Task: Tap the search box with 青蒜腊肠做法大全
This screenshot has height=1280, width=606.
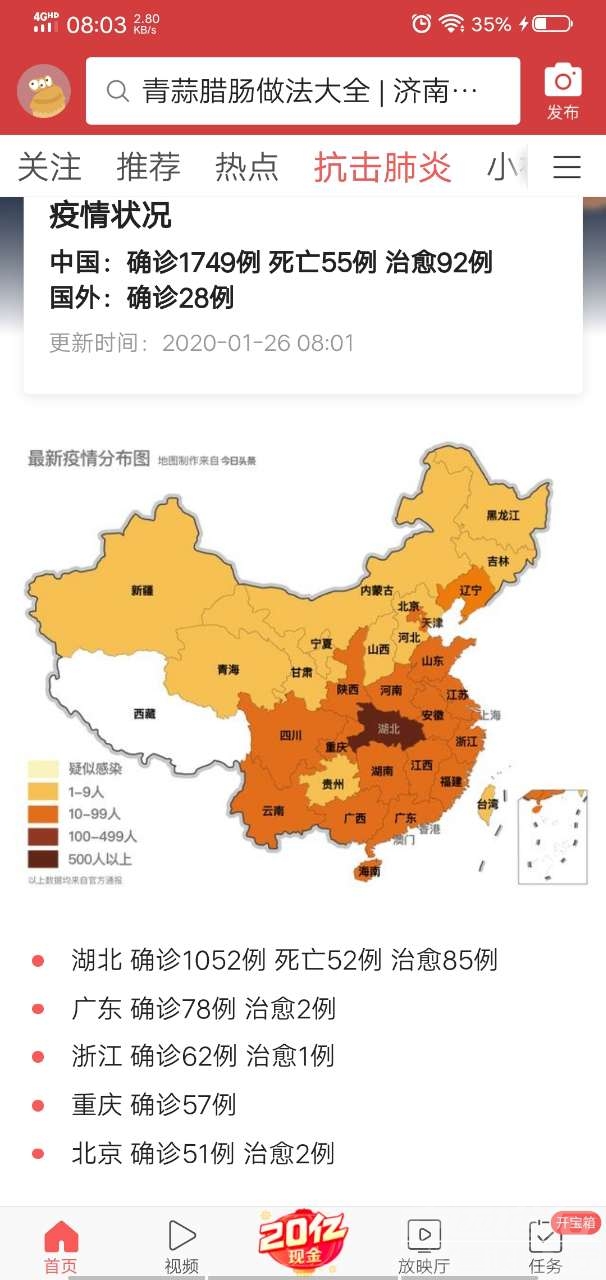Action: [x=302, y=91]
